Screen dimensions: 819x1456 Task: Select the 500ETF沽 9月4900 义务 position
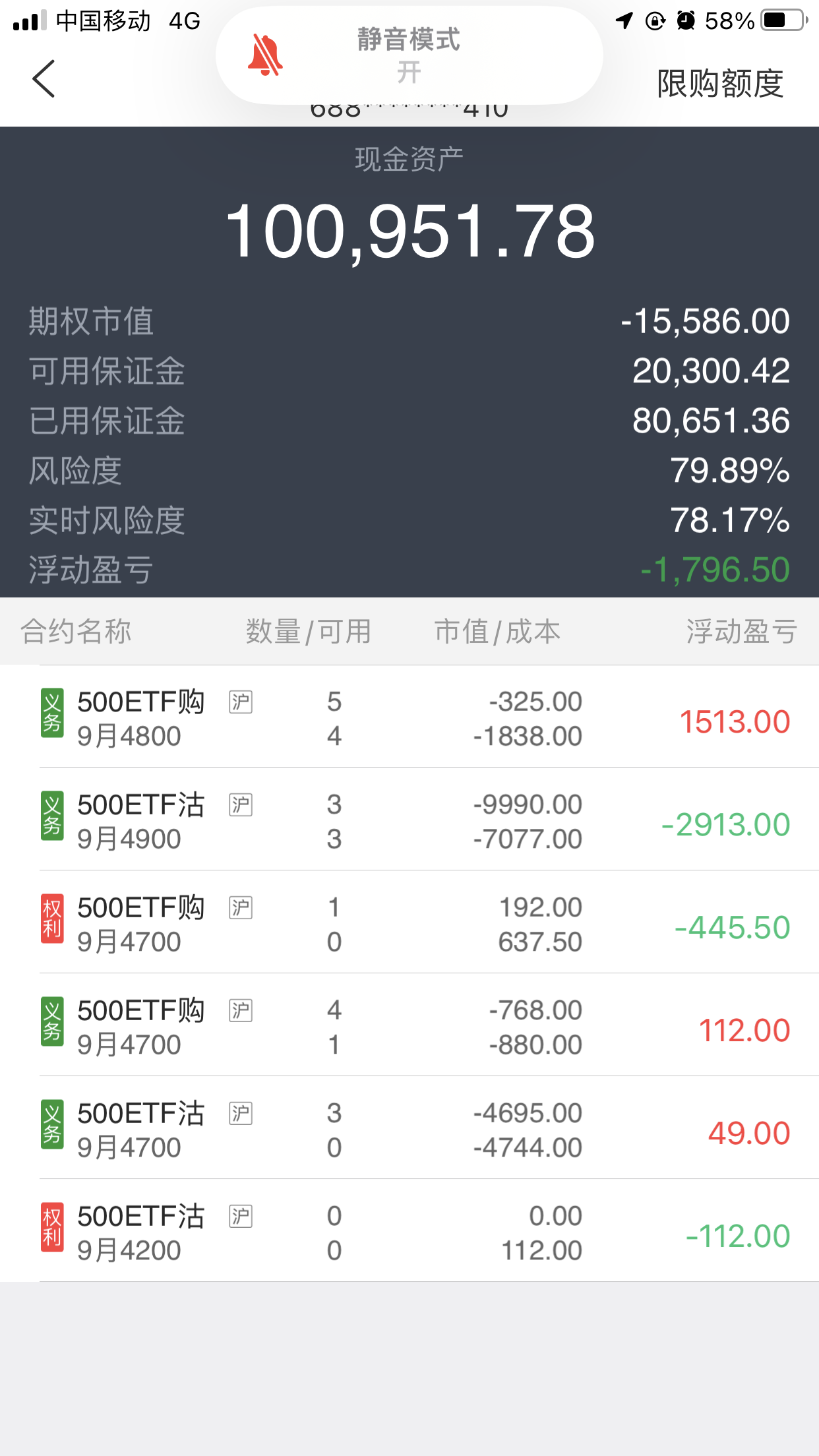click(x=409, y=821)
